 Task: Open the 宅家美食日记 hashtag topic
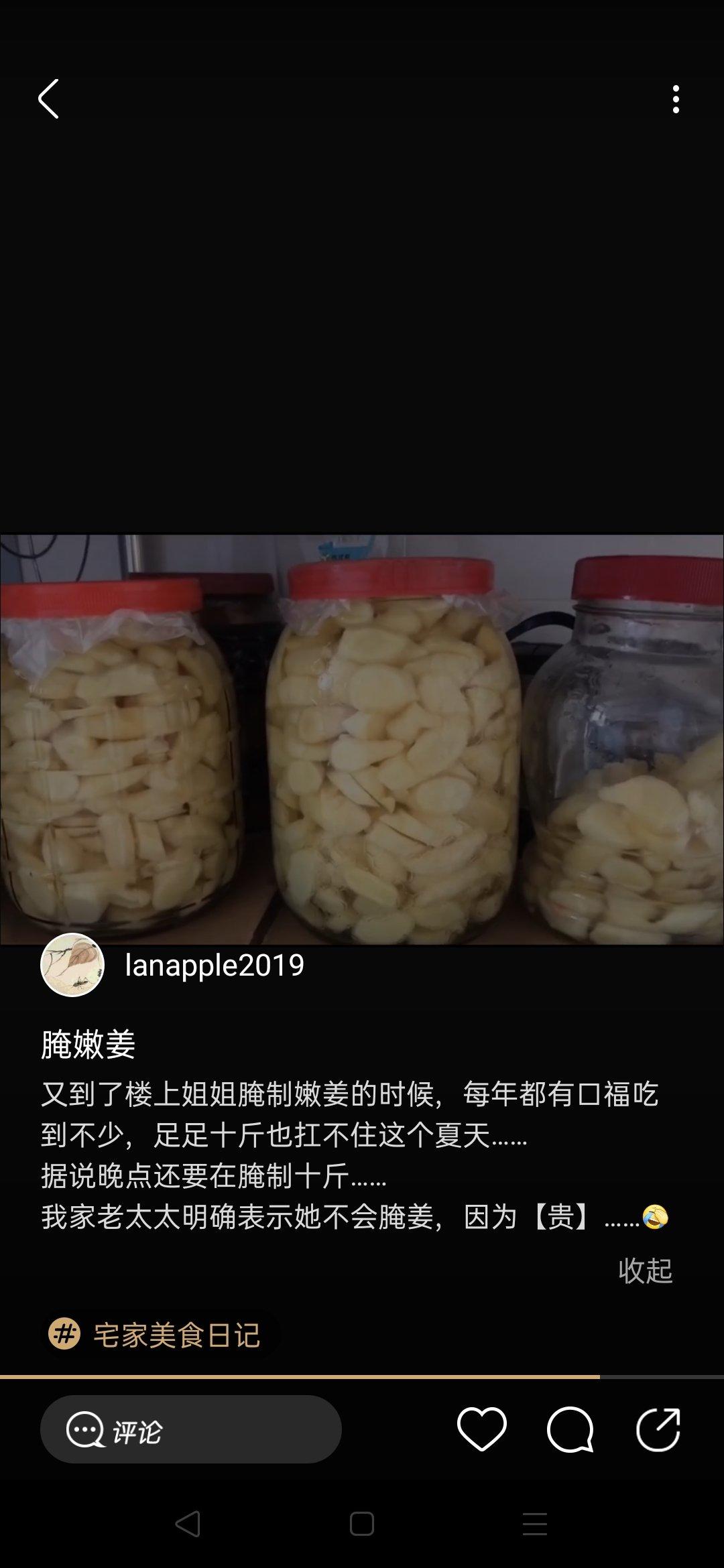pyautogui.click(x=156, y=1335)
